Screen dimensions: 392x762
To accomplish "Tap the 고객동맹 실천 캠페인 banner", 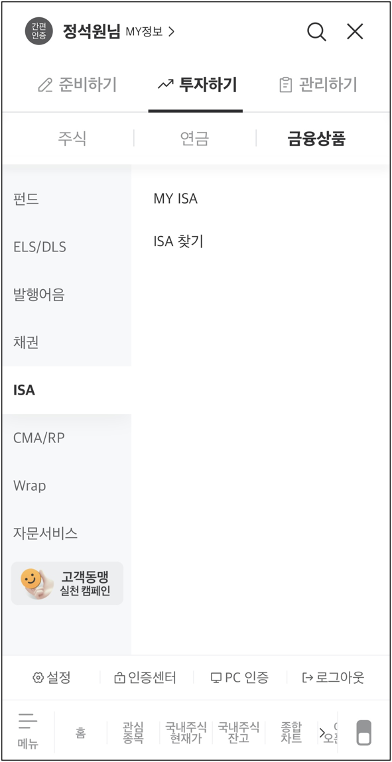I will 67,583.
